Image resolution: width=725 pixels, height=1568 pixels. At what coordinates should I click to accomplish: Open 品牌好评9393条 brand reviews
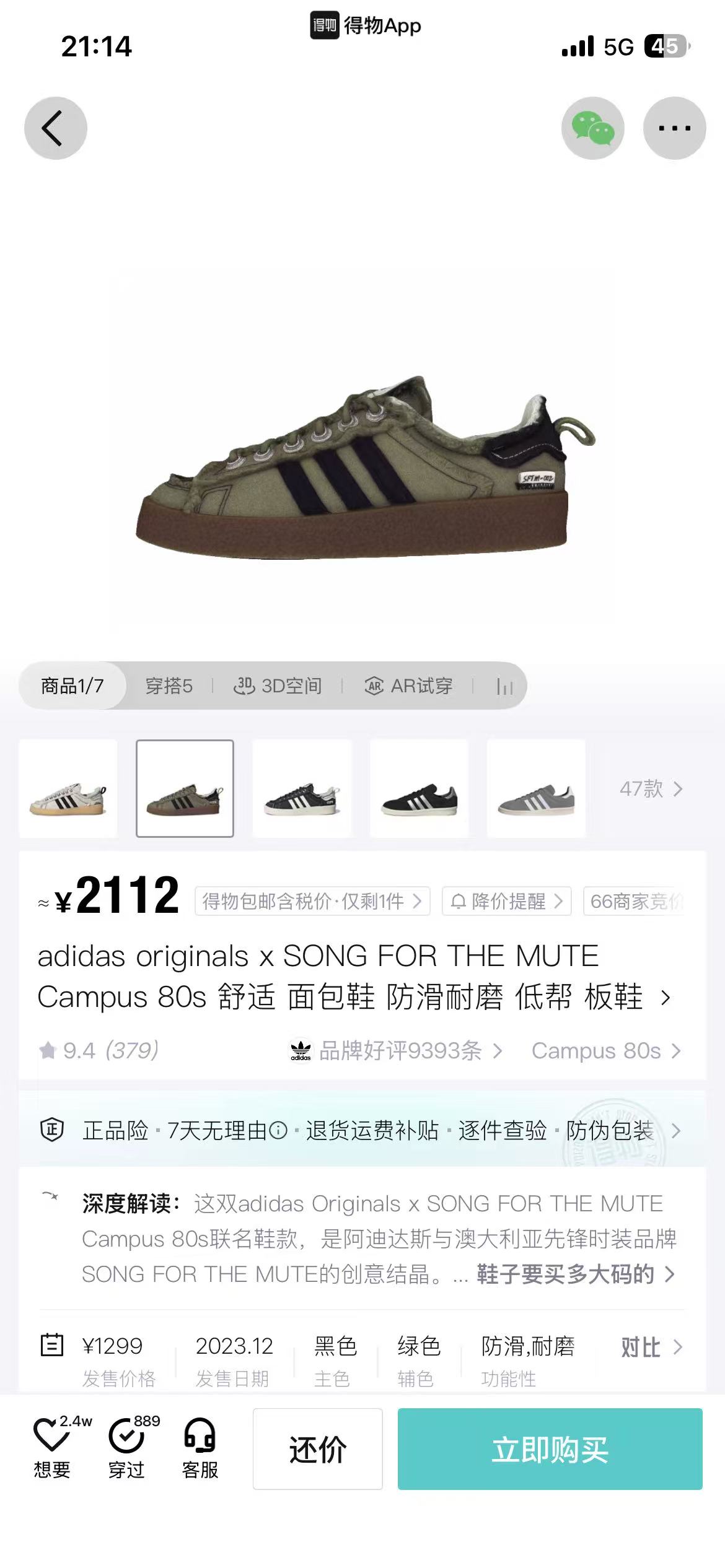(x=397, y=1050)
